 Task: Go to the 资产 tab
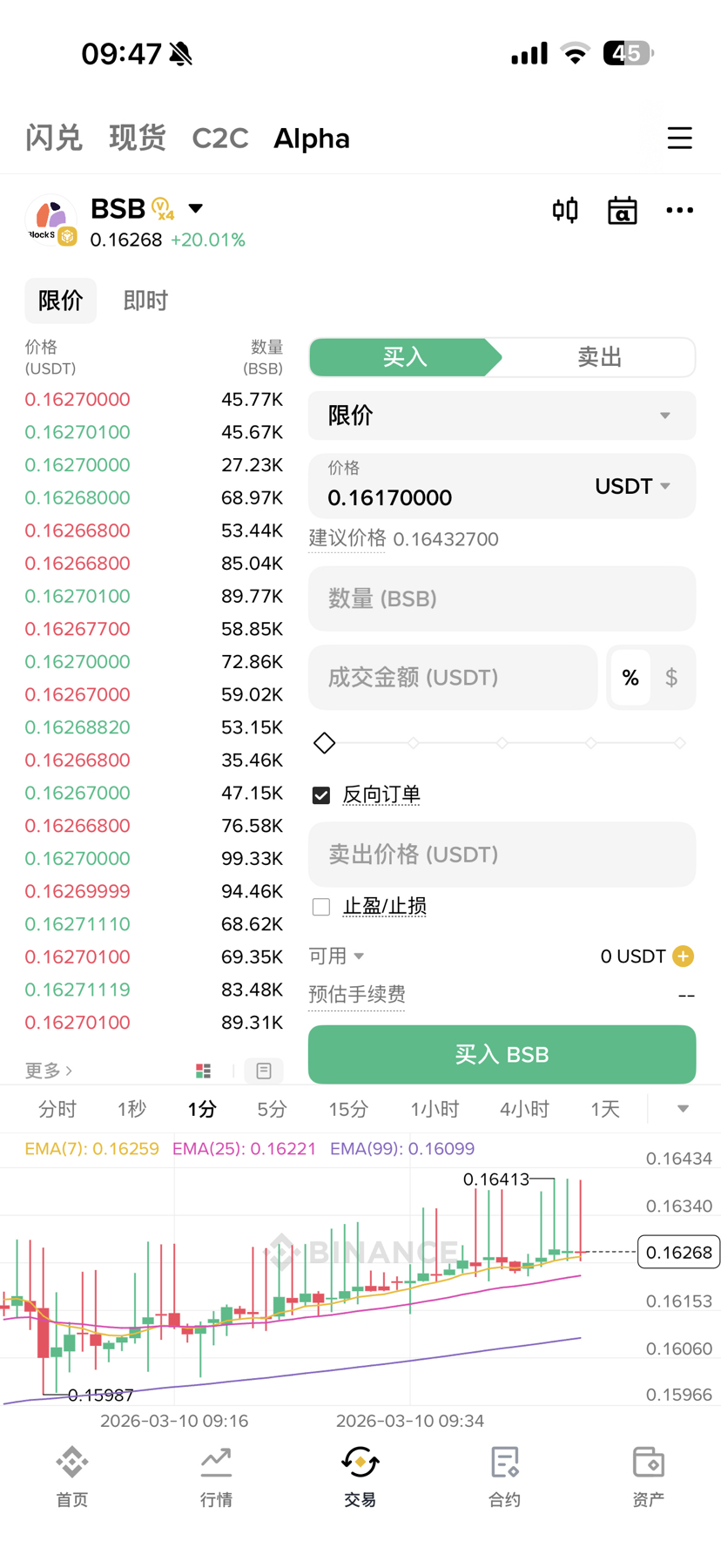coord(648,1477)
